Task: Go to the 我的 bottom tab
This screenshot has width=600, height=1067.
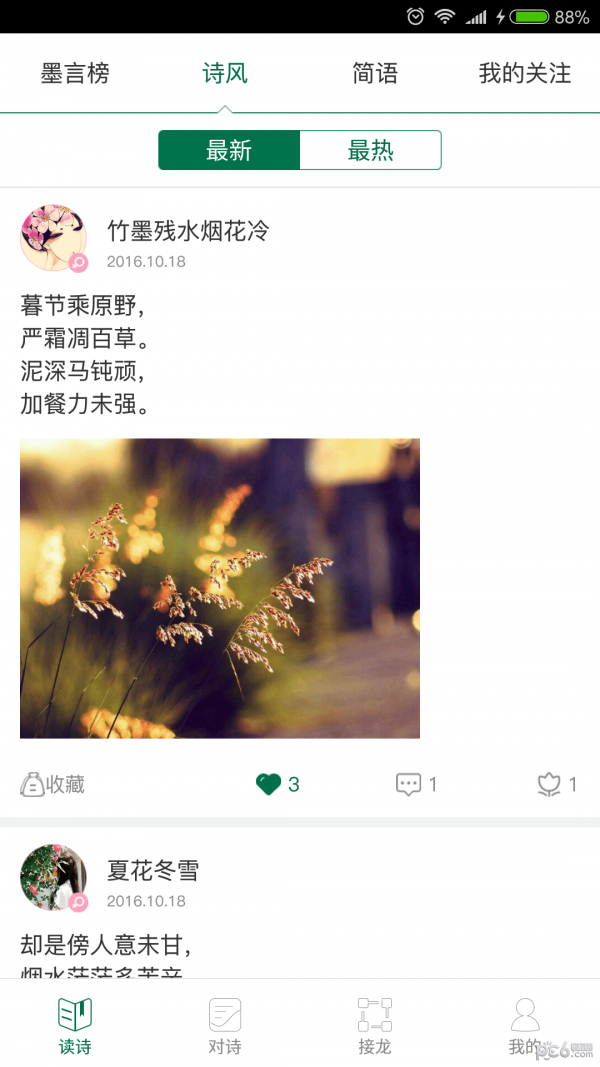Action: (525, 1025)
